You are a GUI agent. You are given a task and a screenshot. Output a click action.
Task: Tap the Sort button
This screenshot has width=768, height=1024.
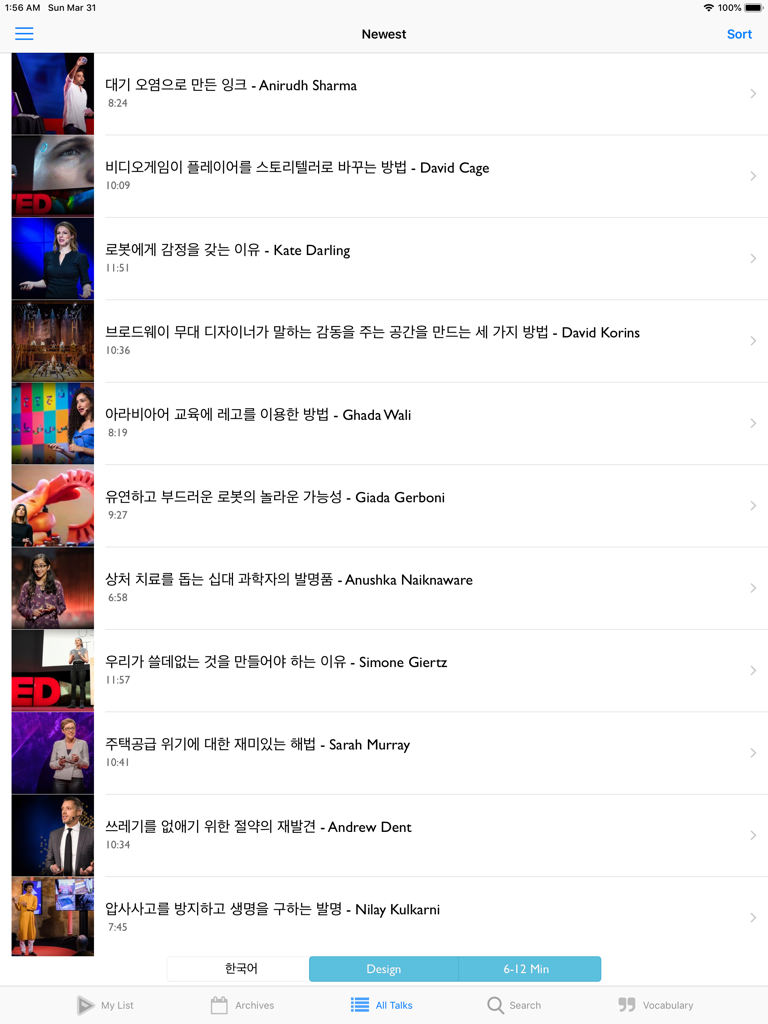739,34
